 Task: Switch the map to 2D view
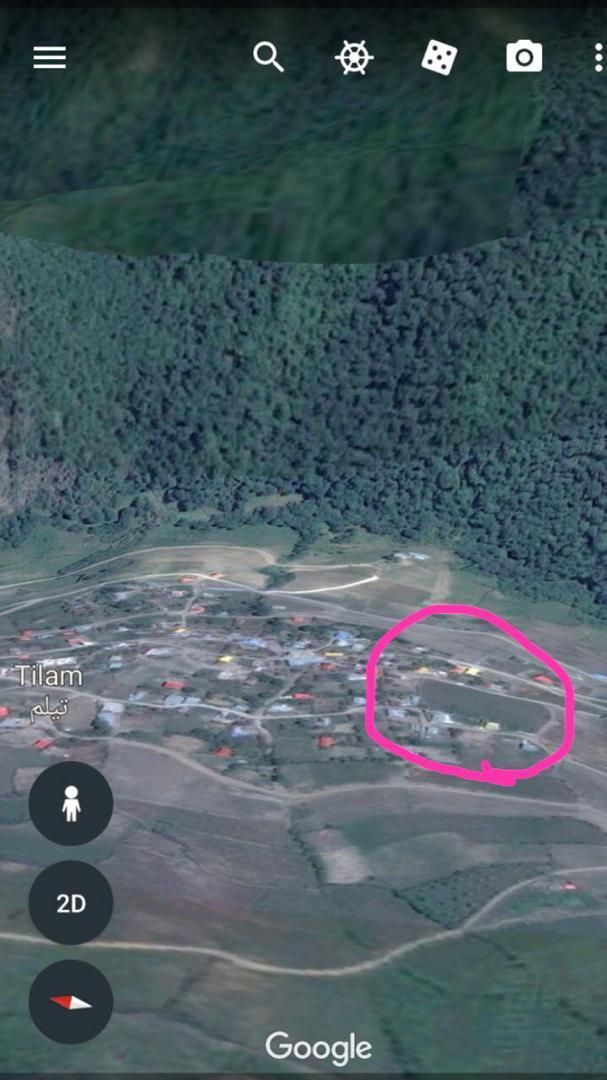click(71, 903)
